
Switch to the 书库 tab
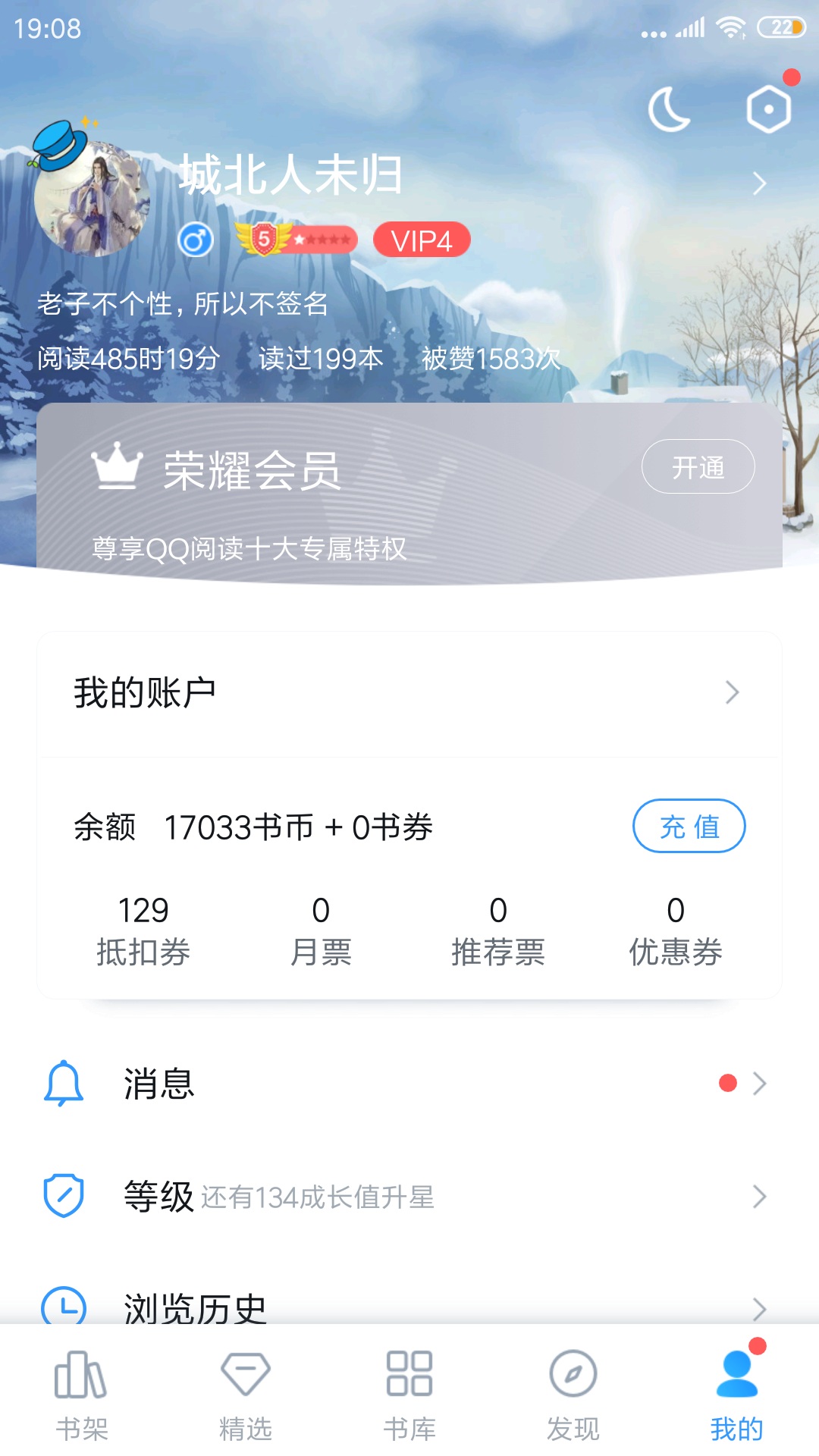(x=409, y=1395)
